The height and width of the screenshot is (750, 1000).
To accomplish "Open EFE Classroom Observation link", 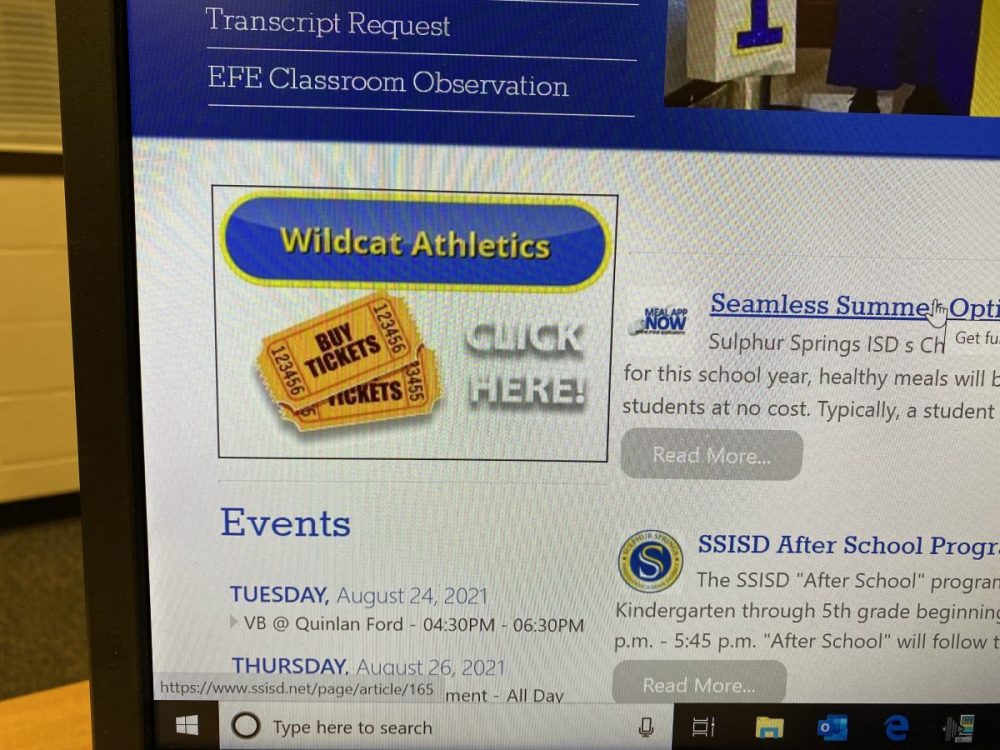I will point(388,83).
